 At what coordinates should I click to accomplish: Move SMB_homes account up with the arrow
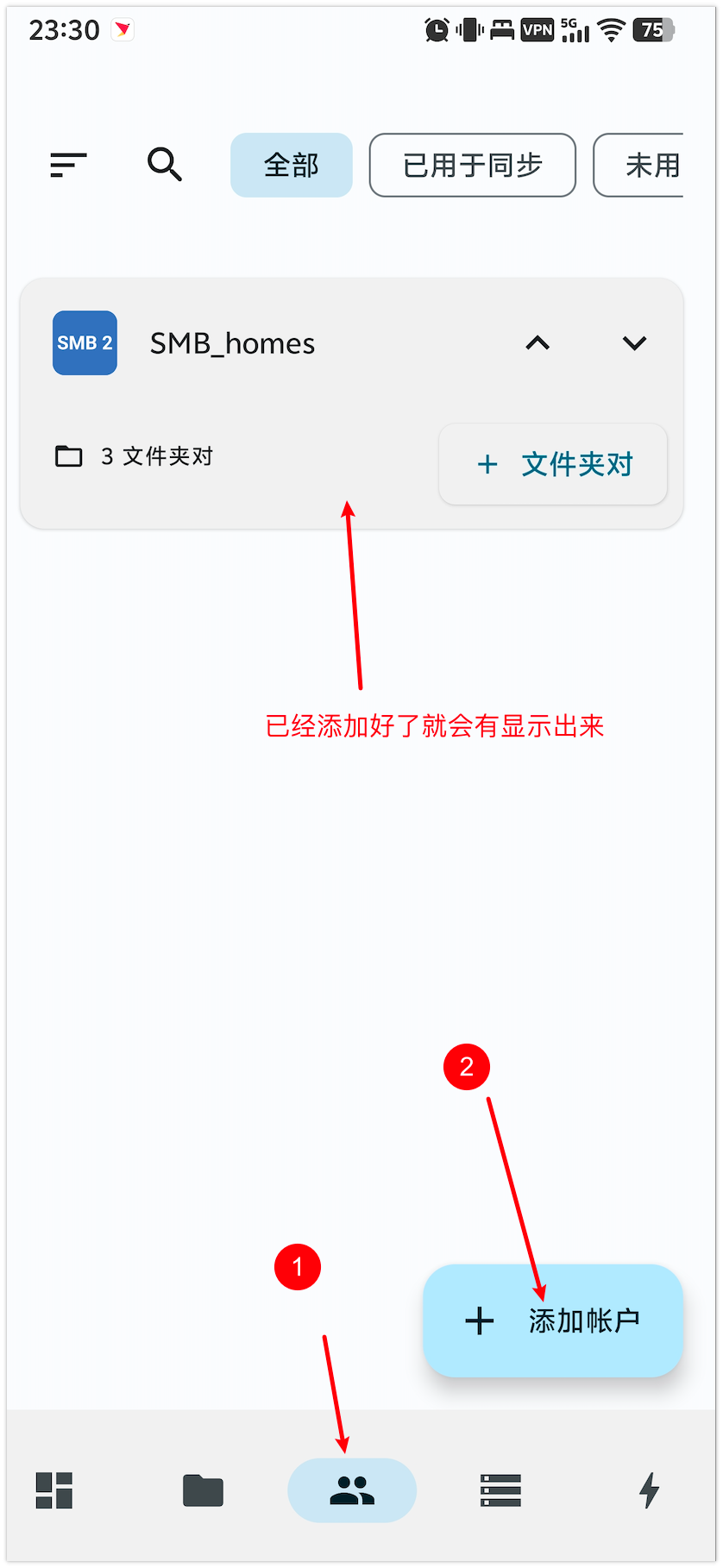tap(538, 343)
